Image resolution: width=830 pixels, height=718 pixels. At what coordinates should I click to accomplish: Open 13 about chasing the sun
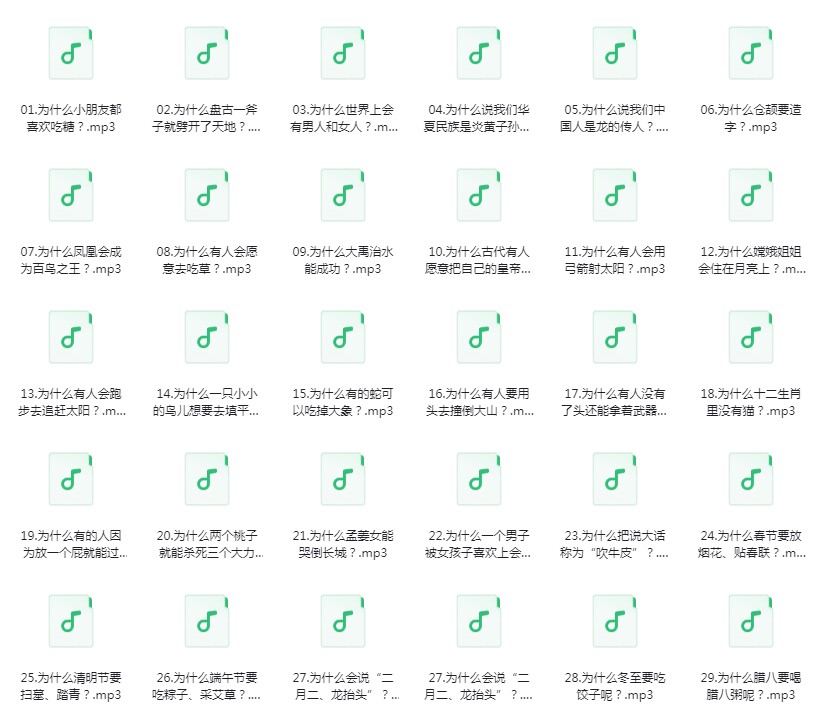[71, 337]
